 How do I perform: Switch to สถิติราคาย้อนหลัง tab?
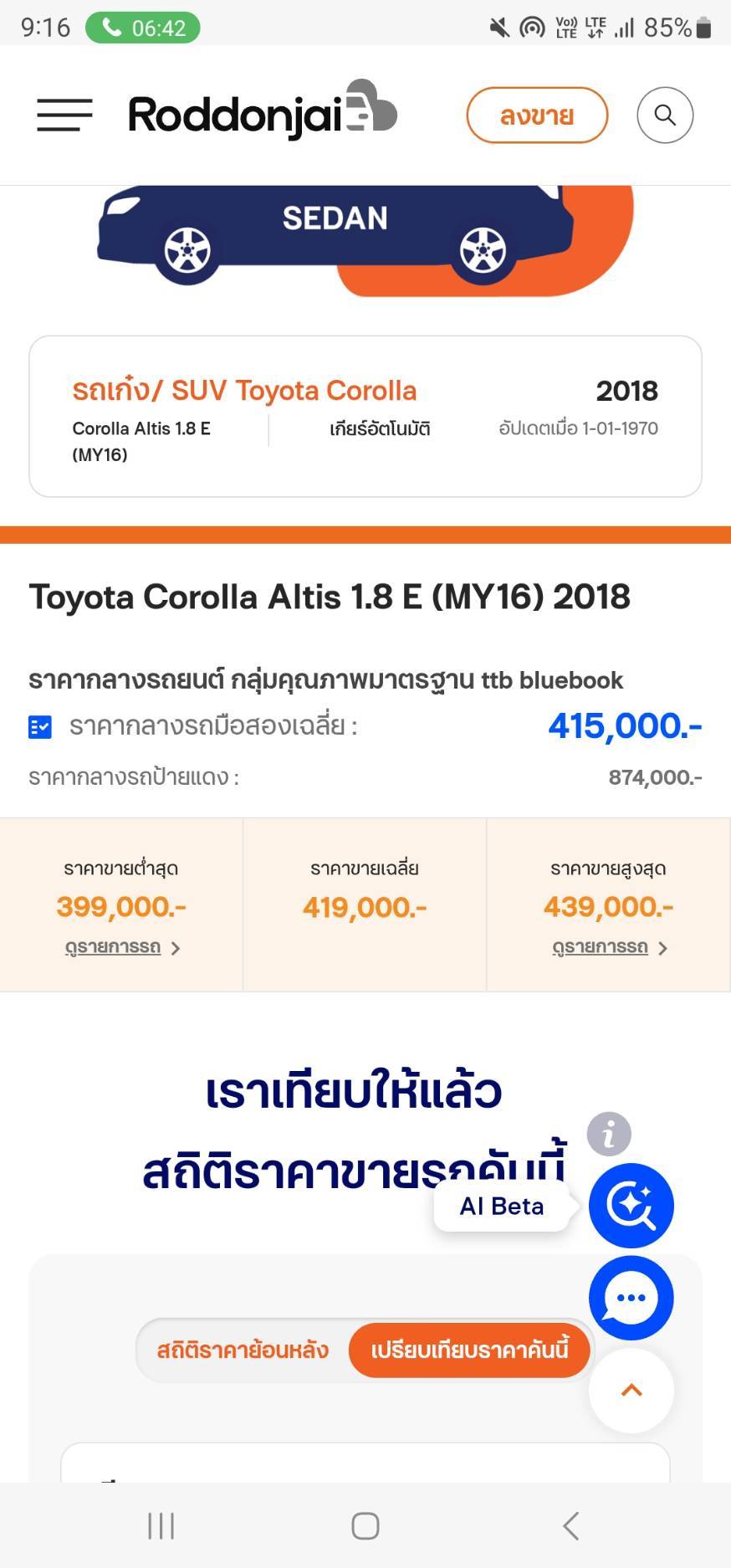click(x=243, y=1350)
